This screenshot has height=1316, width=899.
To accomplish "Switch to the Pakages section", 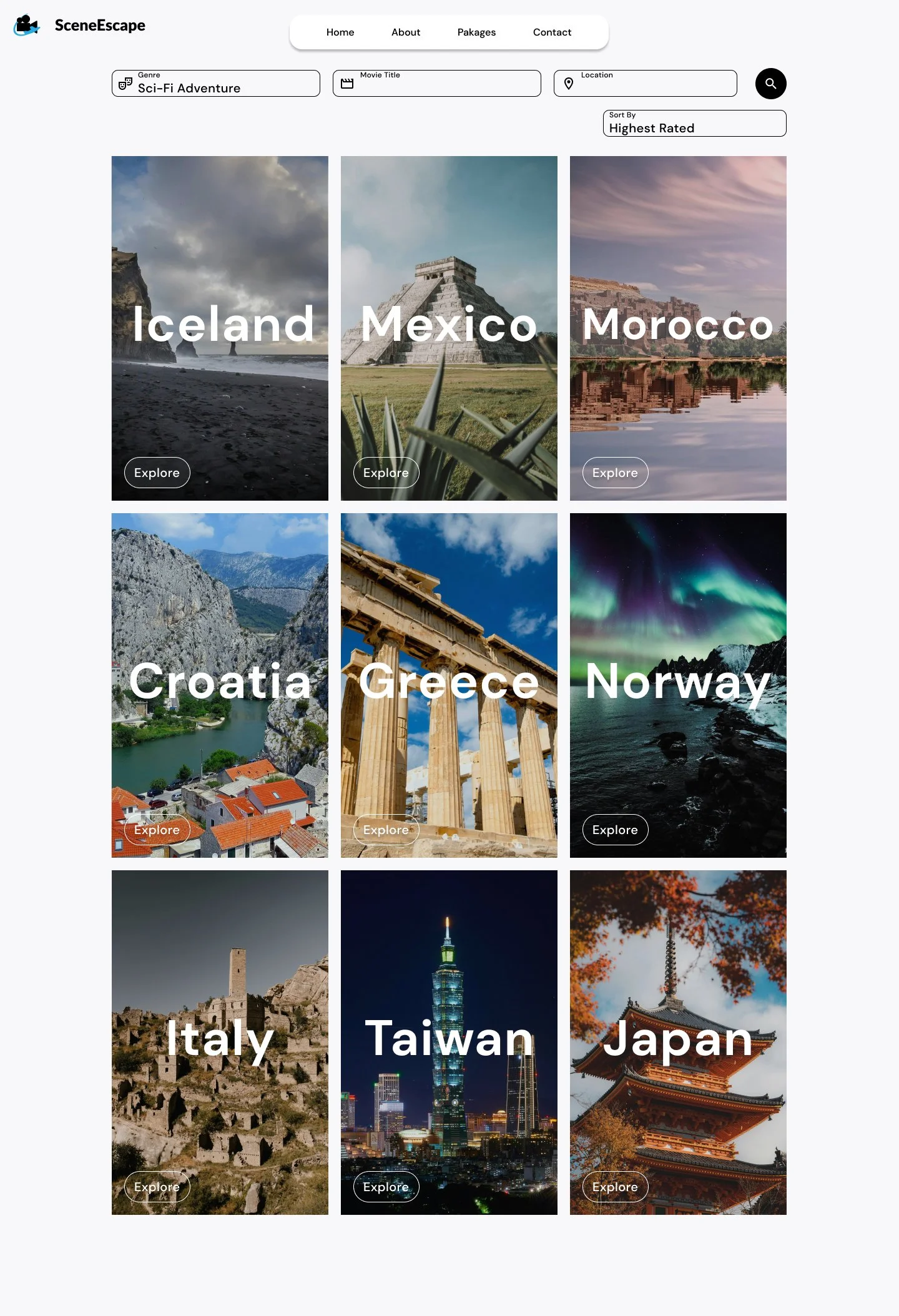I will [476, 32].
